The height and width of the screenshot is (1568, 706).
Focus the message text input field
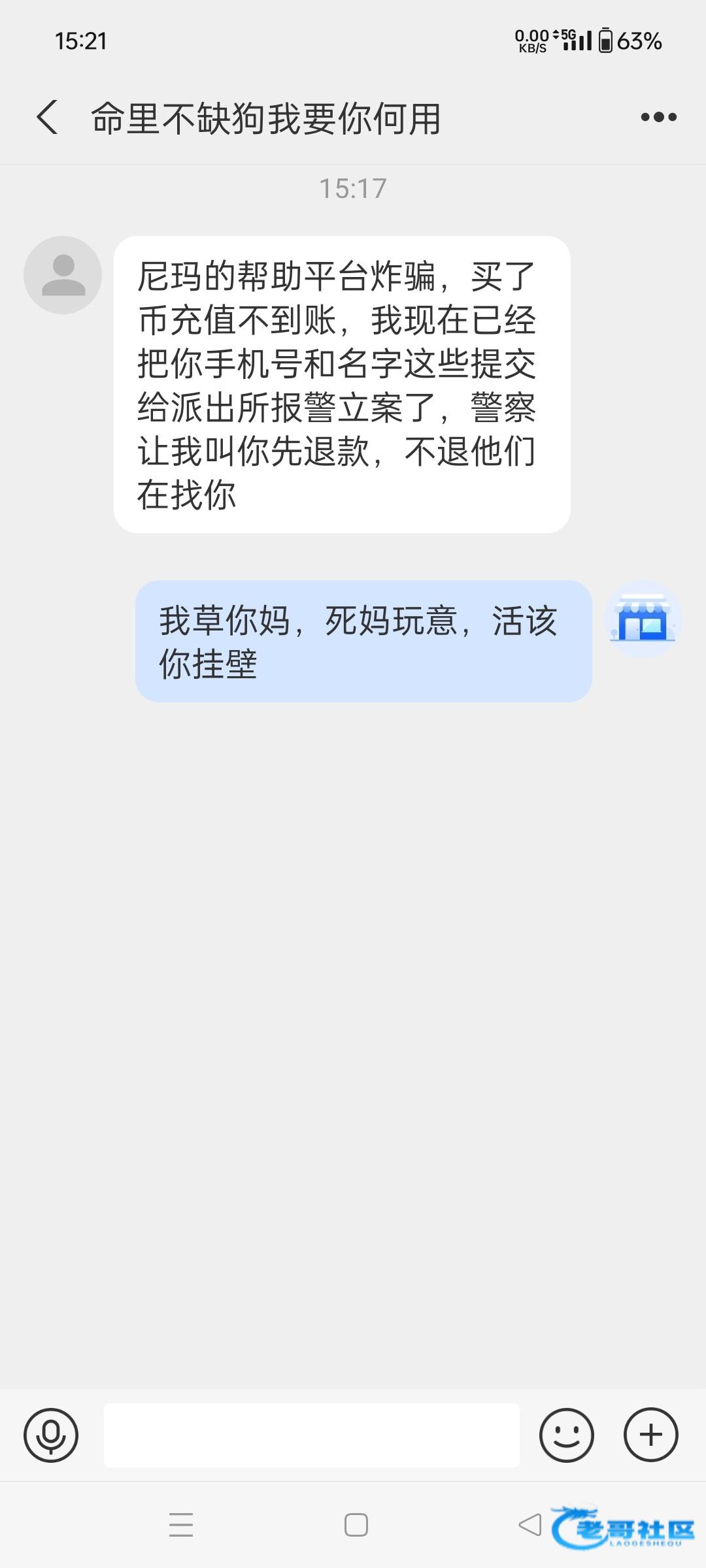coord(311,1435)
